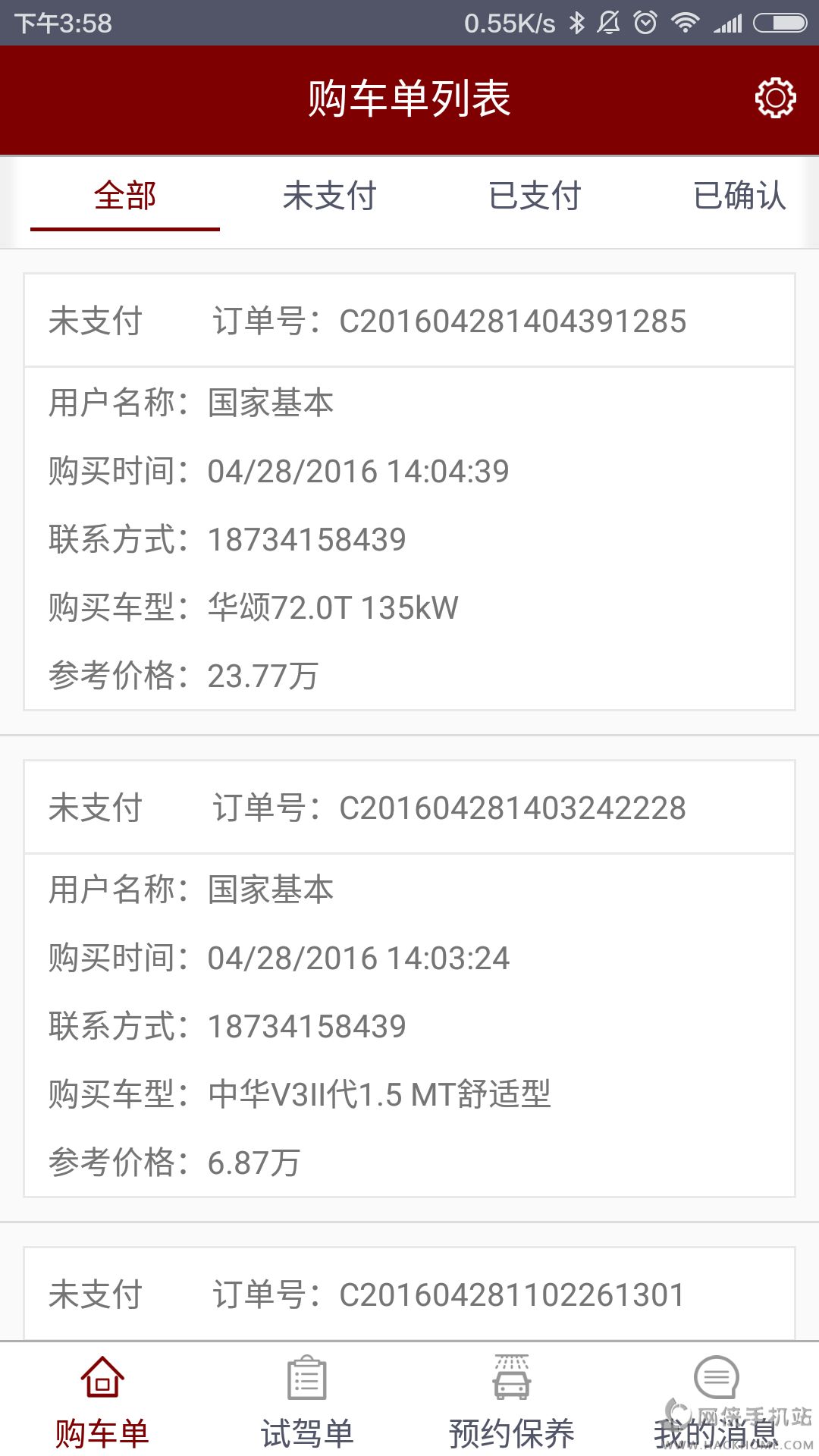This screenshot has width=819, height=1456.
Task: Open the 我的消息 bottom tab
Action: click(716, 1401)
